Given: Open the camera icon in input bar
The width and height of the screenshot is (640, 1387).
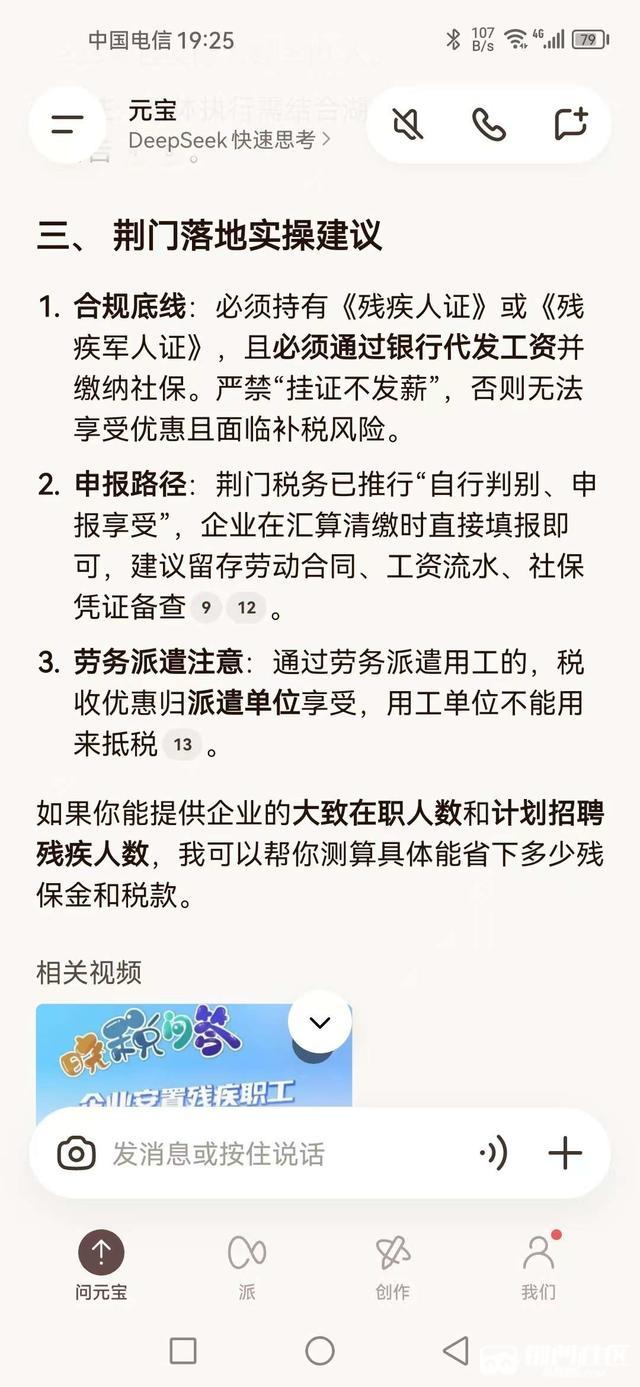Looking at the screenshot, I should click(x=76, y=1153).
